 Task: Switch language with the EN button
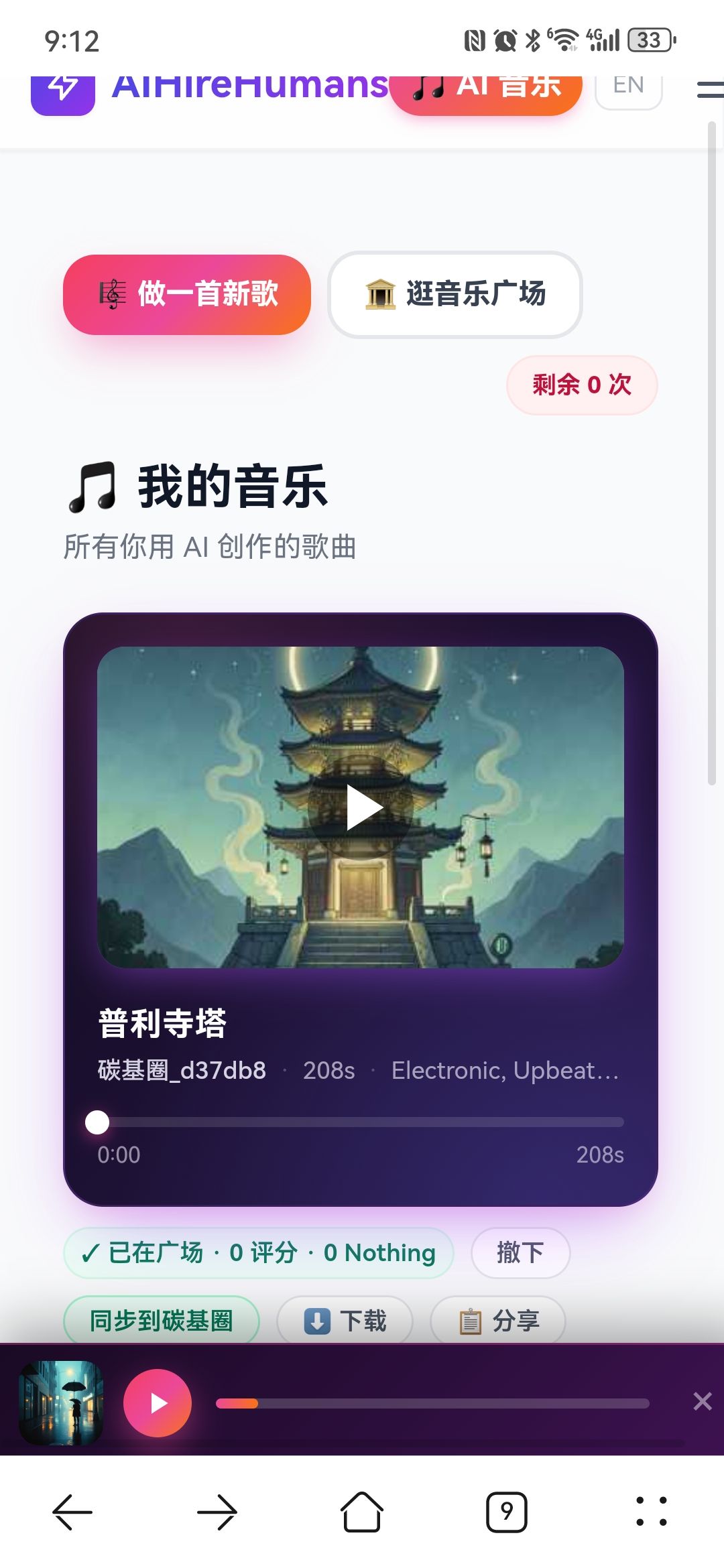click(x=628, y=87)
